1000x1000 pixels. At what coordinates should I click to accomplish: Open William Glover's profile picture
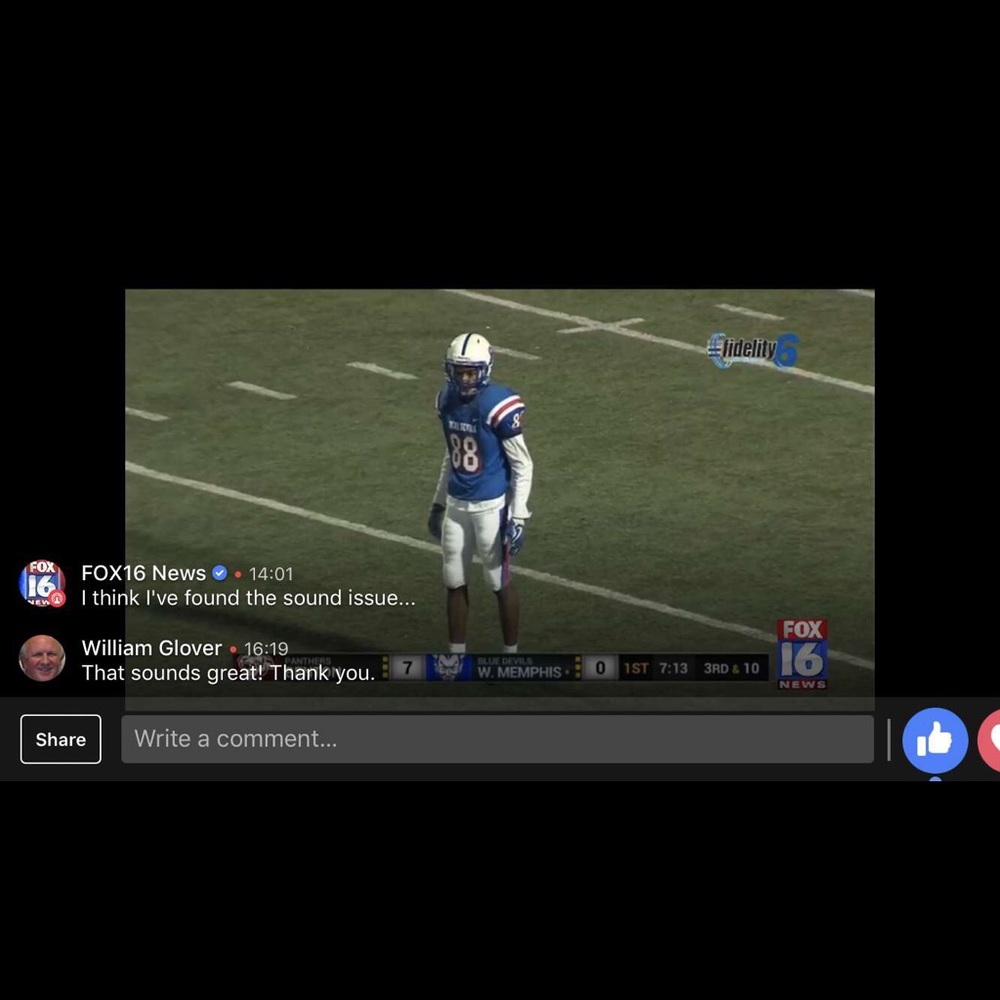click(42, 658)
